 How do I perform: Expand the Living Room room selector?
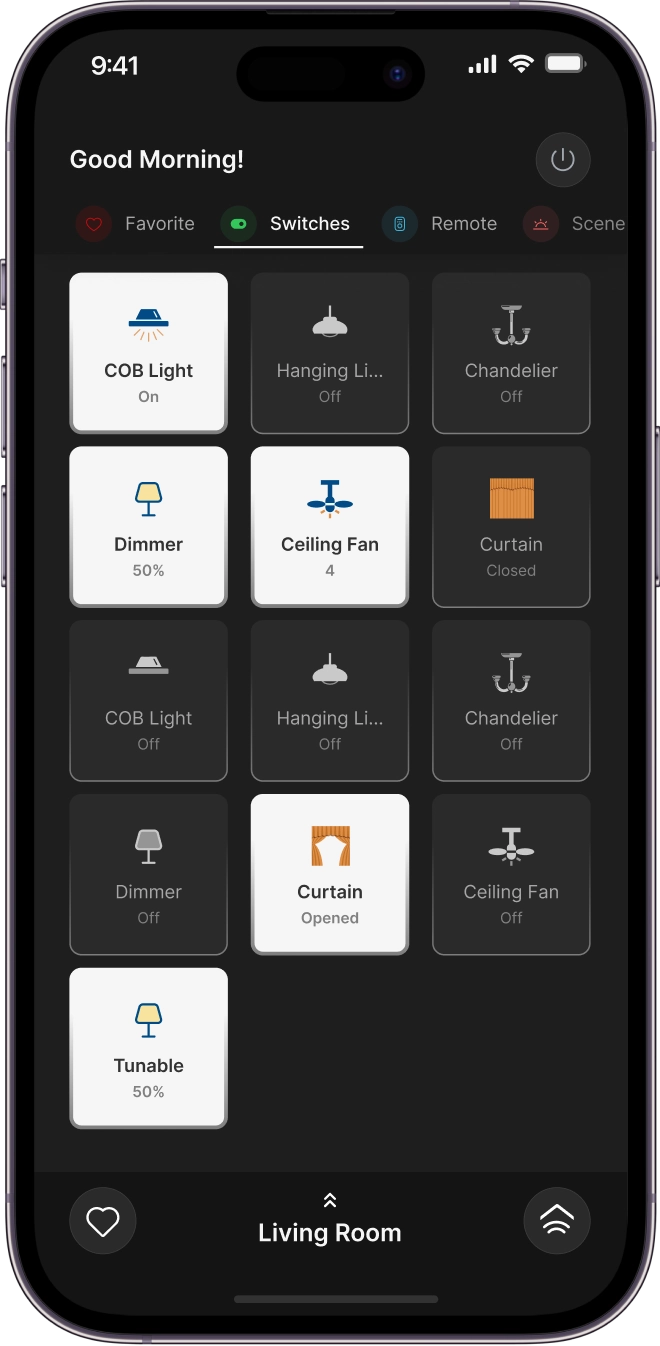click(x=329, y=1221)
